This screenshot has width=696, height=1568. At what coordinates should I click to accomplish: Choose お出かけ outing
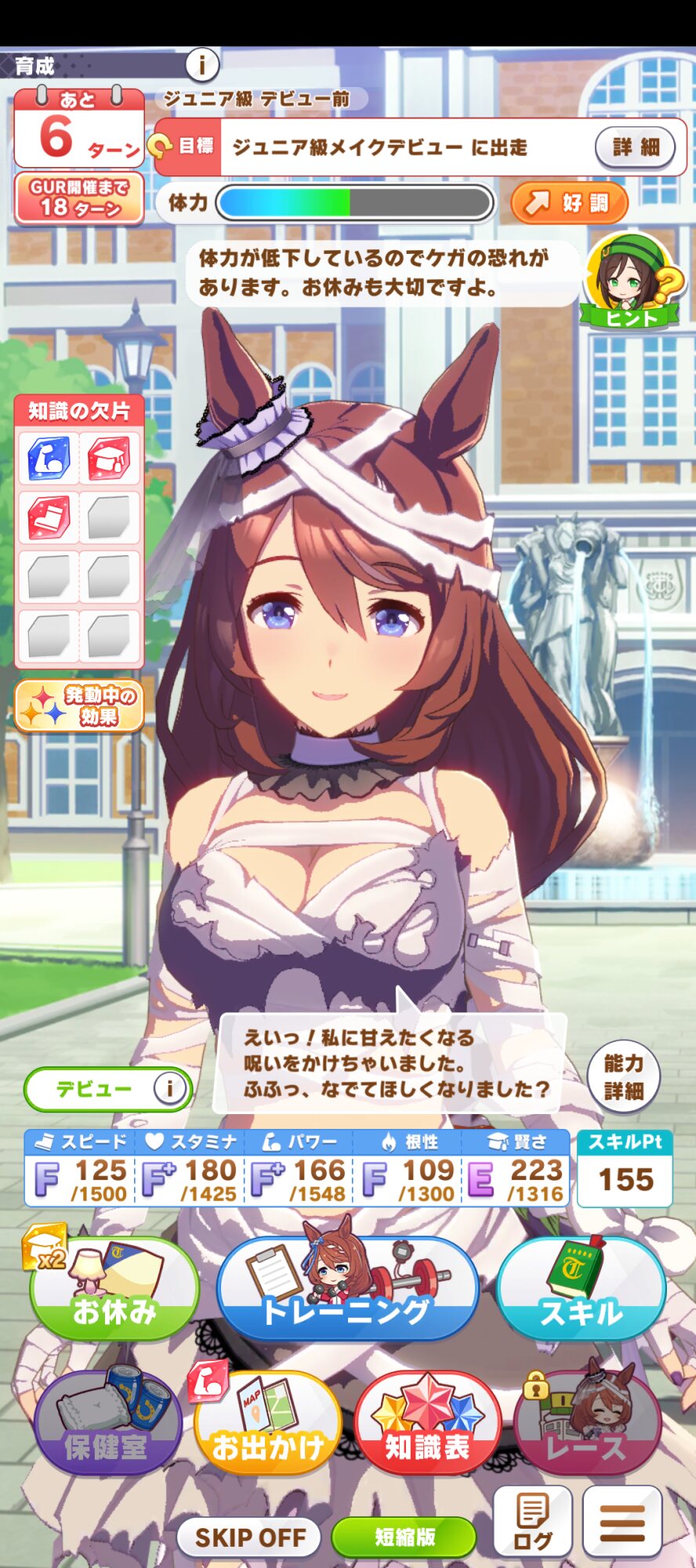coord(267,1421)
